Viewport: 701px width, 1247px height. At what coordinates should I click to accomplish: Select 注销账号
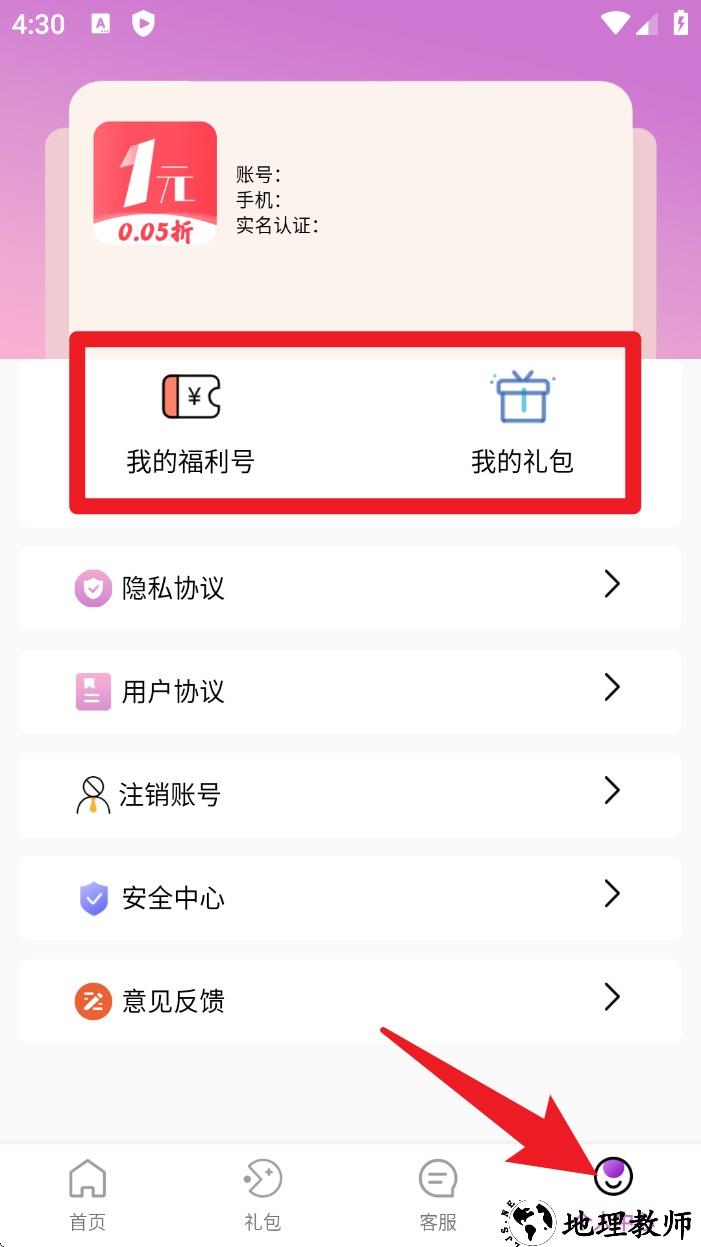[x=349, y=795]
